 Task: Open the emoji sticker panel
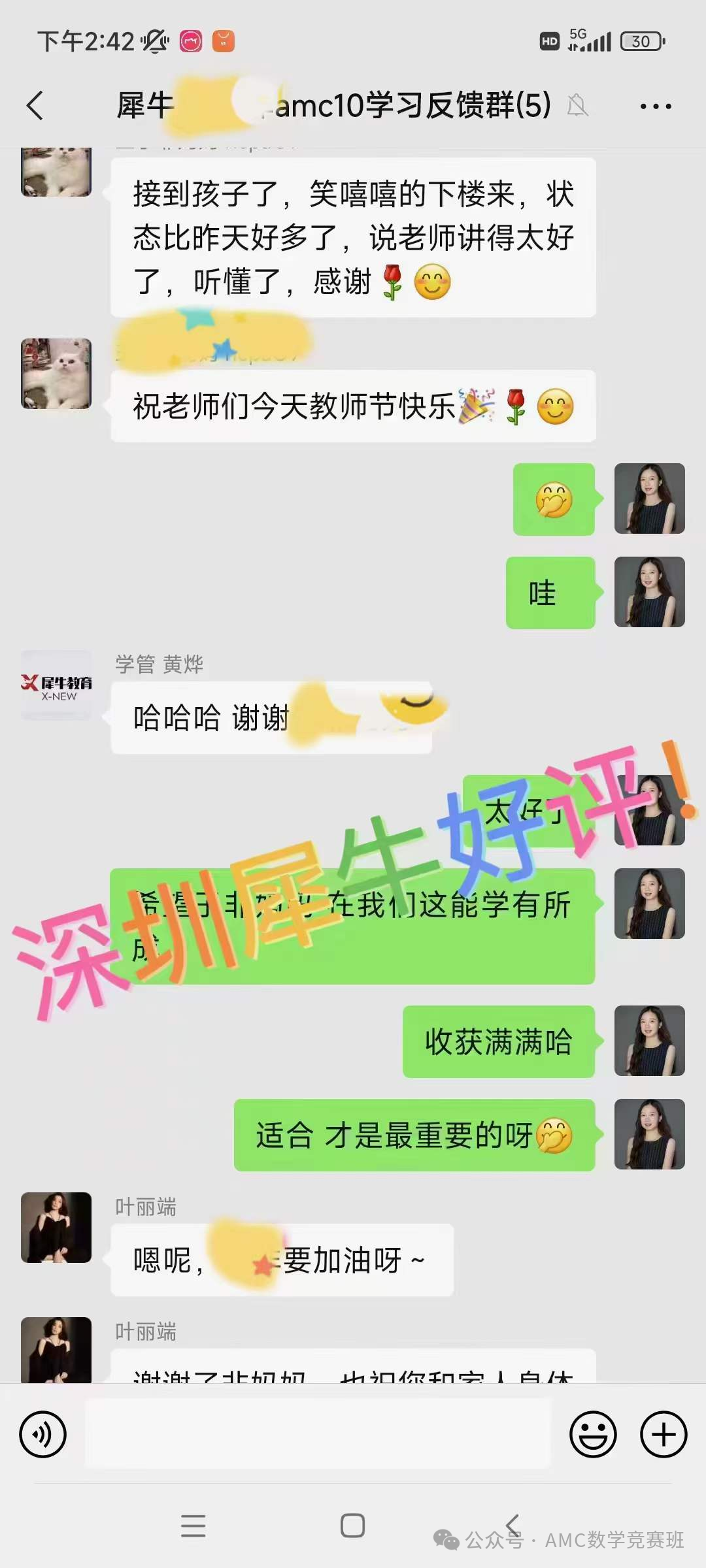point(593,1435)
